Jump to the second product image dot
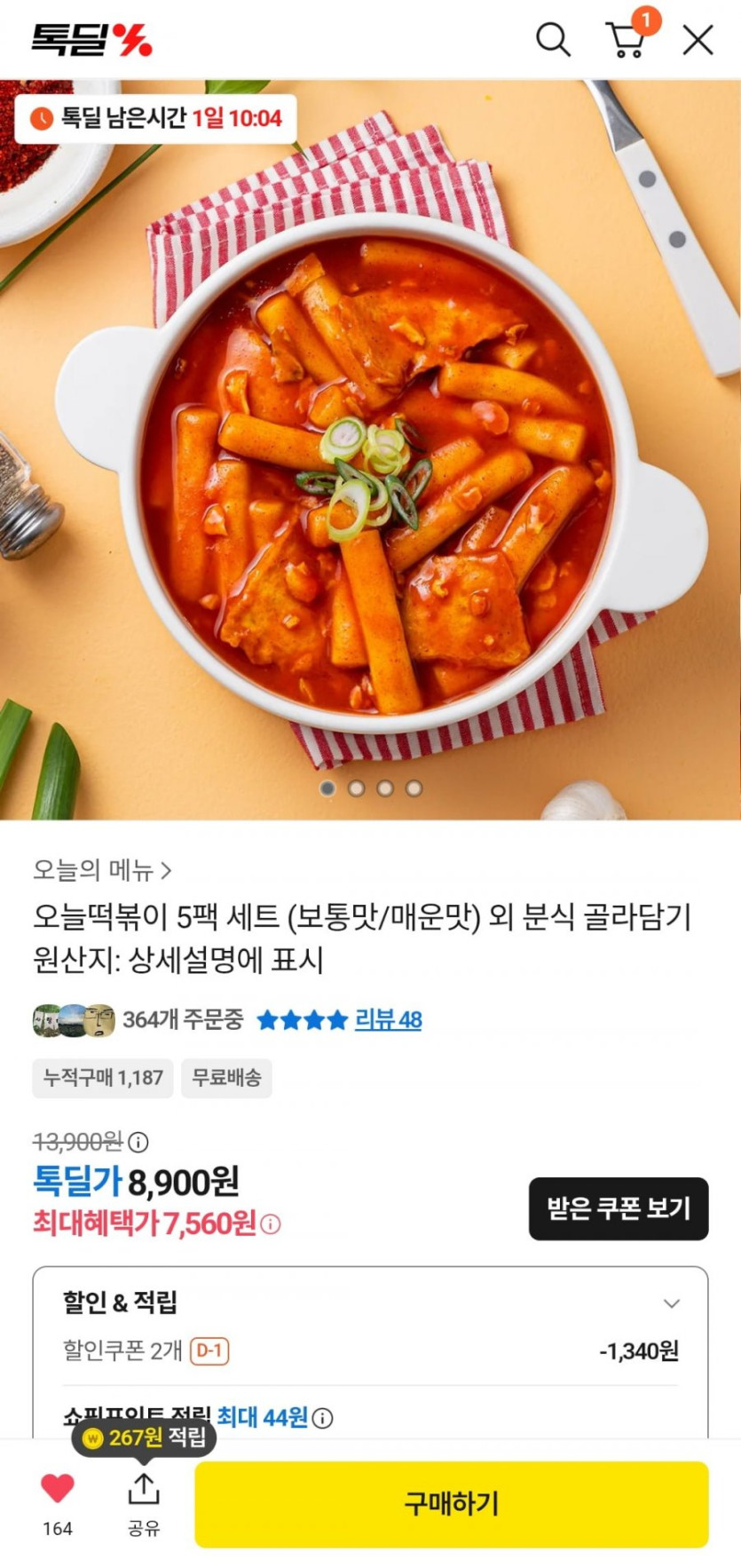 tap(357, 788)
